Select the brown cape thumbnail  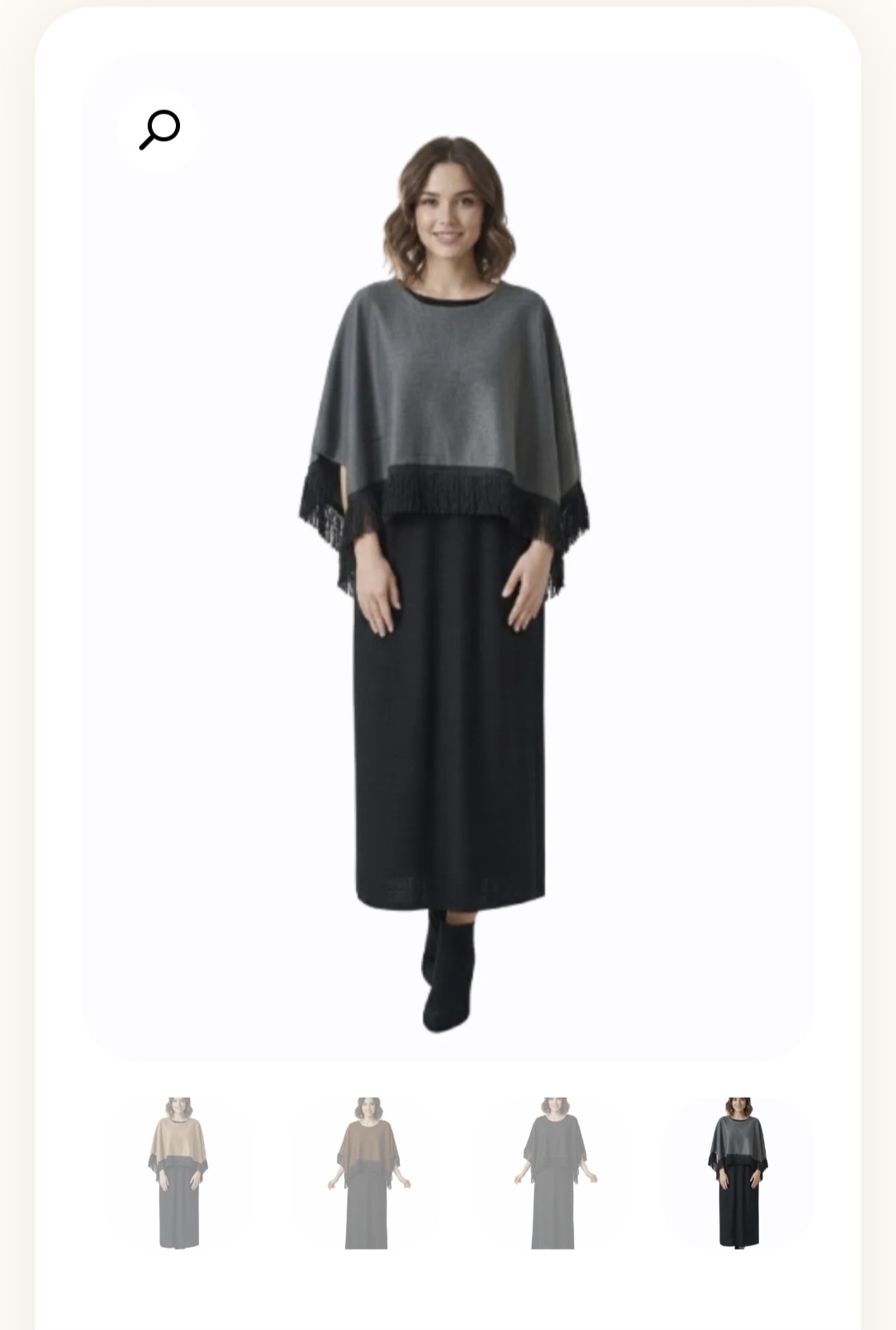368,1172
